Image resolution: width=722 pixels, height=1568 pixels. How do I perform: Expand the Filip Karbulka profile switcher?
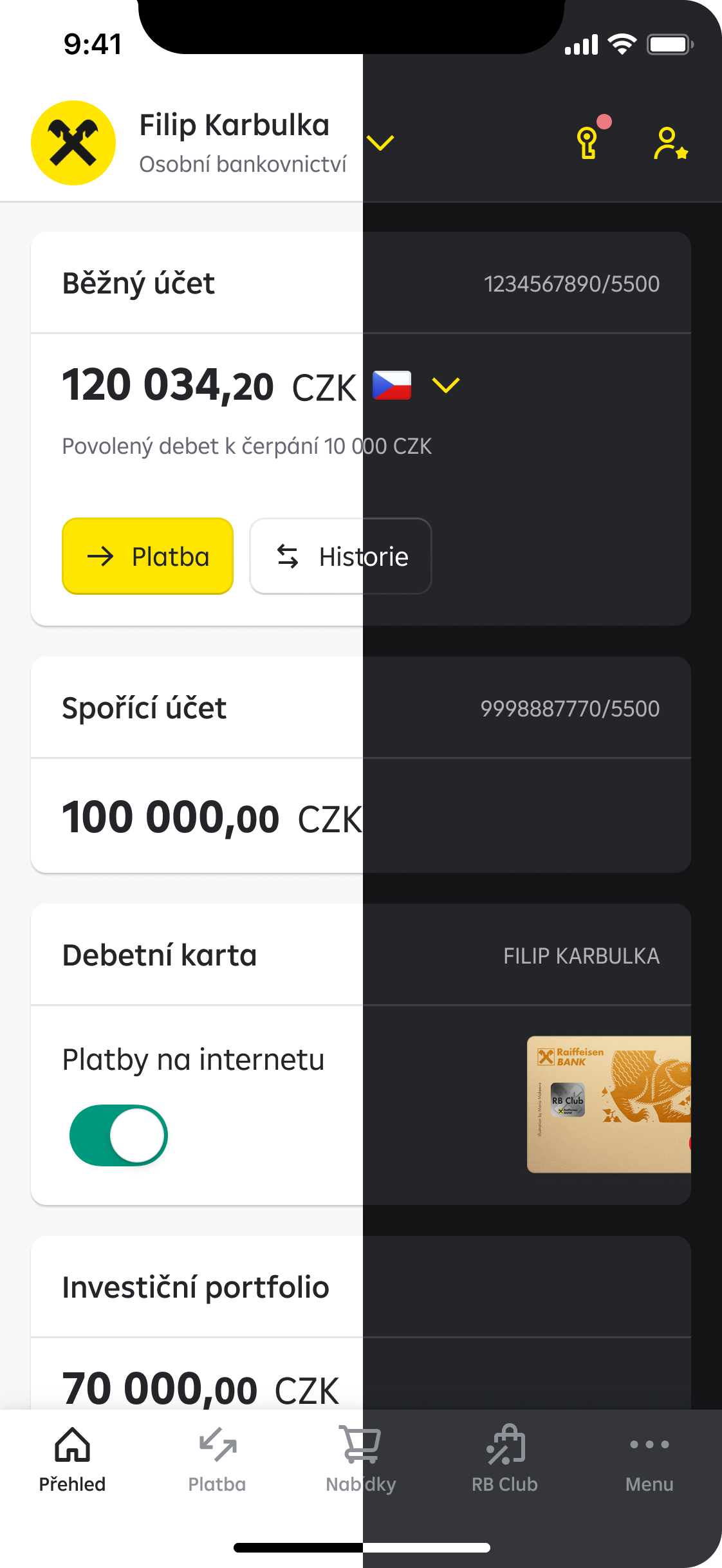(x=380, y=142)
